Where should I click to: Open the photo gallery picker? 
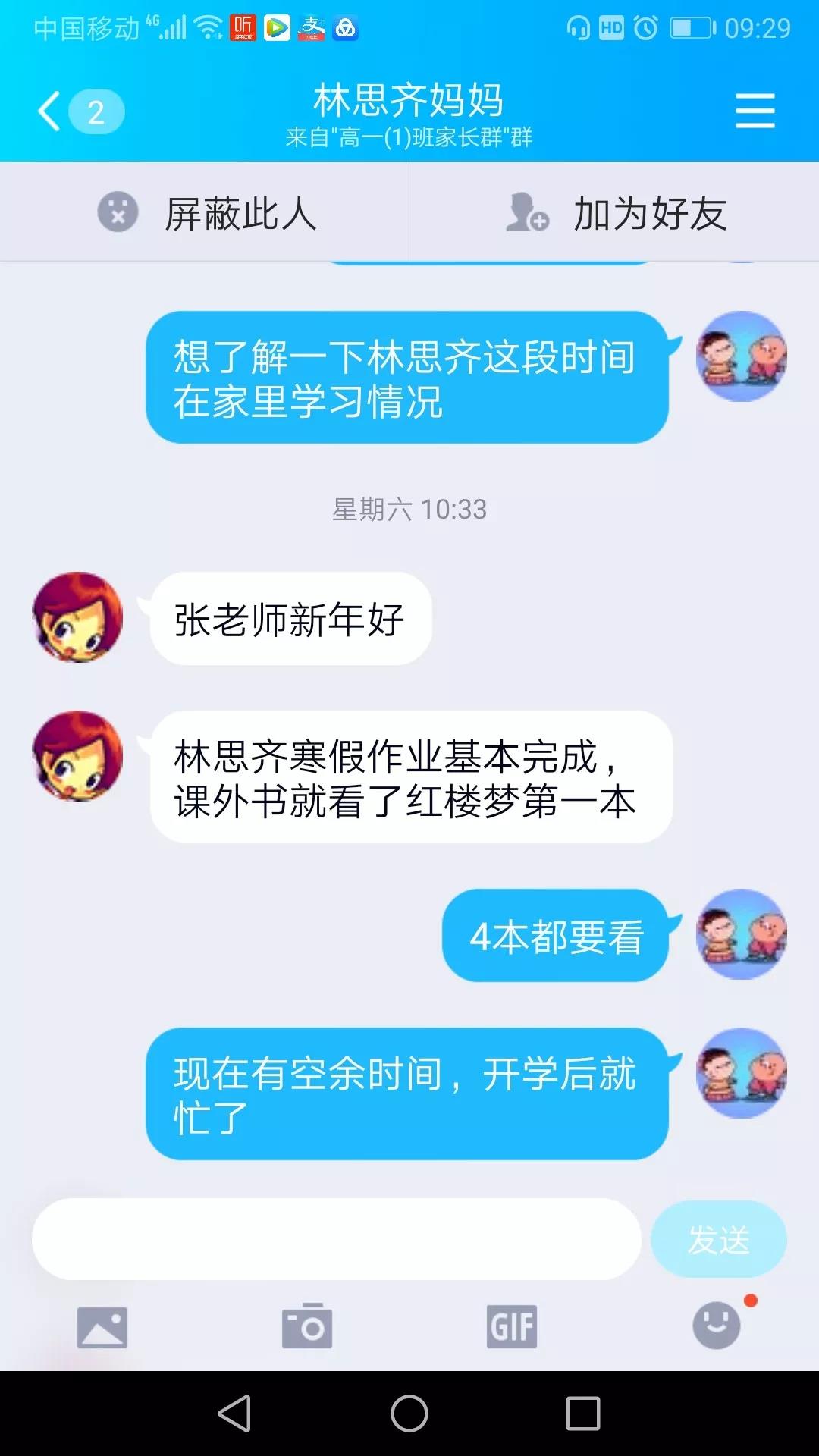point(102,1327)
